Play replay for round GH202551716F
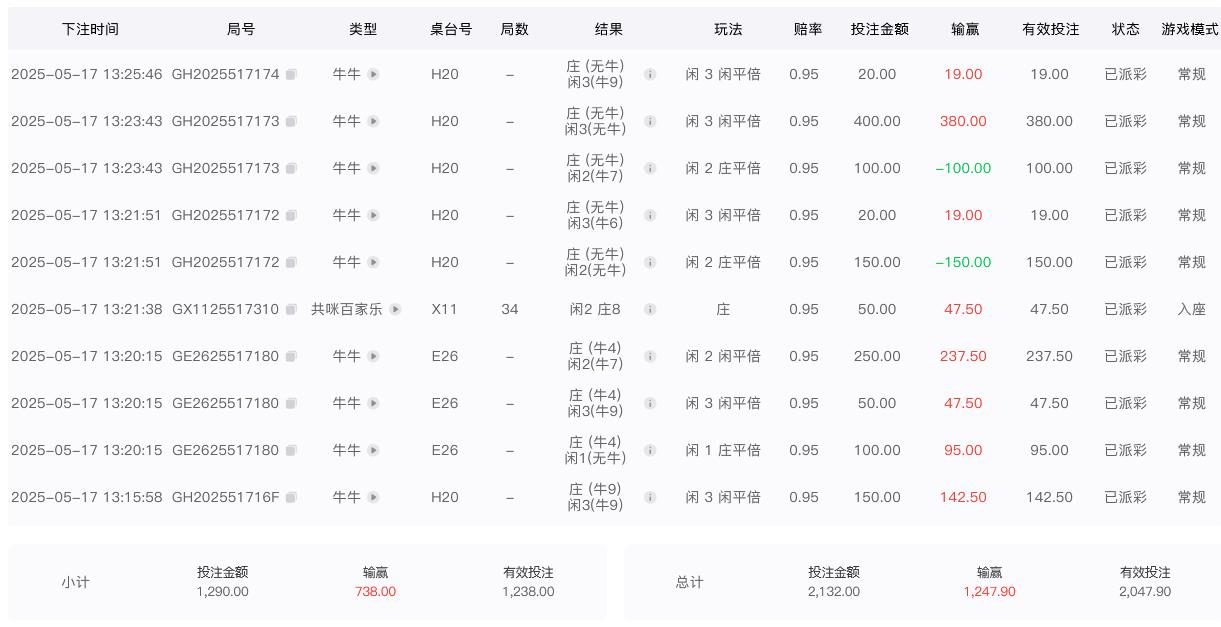 [373, 497]
